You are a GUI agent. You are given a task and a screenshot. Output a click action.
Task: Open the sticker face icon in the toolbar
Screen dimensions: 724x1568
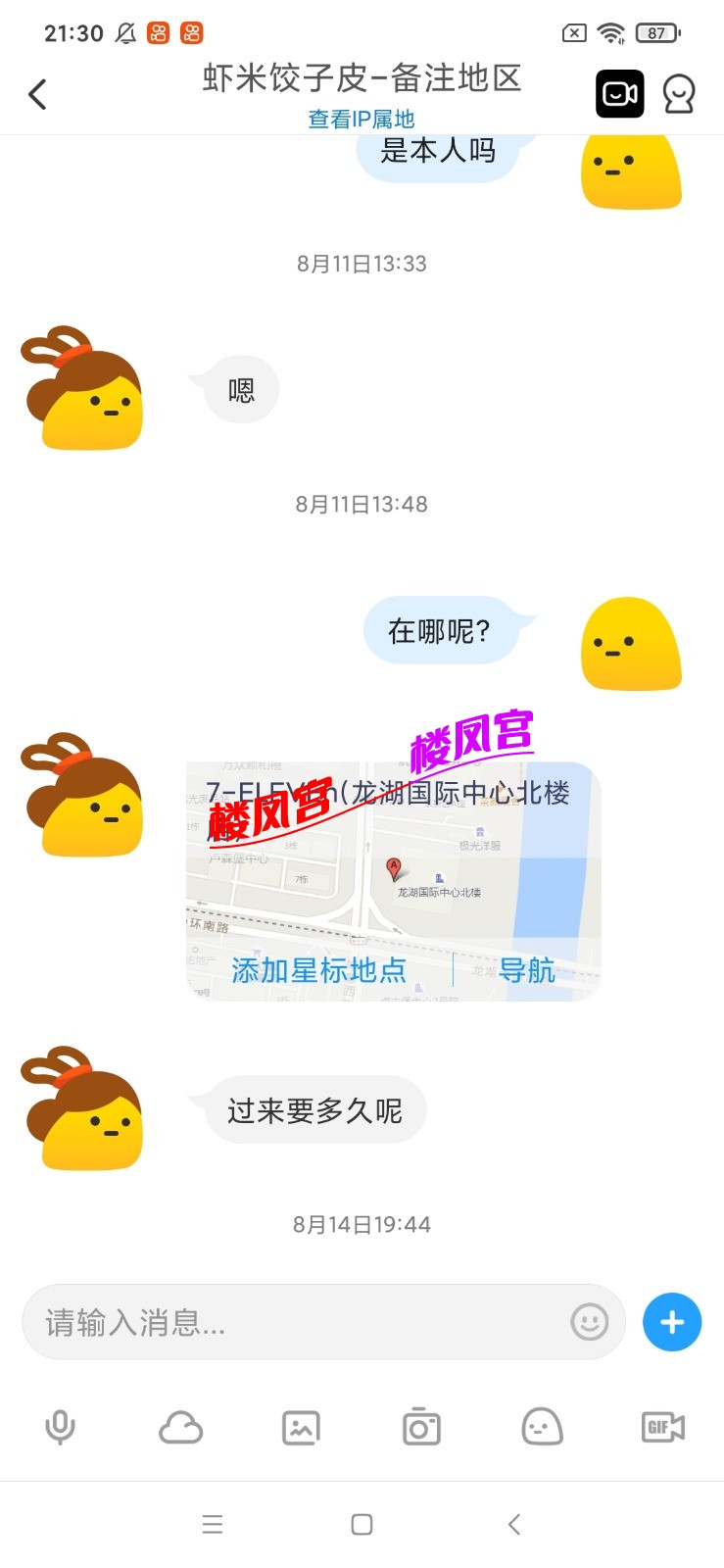[x=542, y=1428]
